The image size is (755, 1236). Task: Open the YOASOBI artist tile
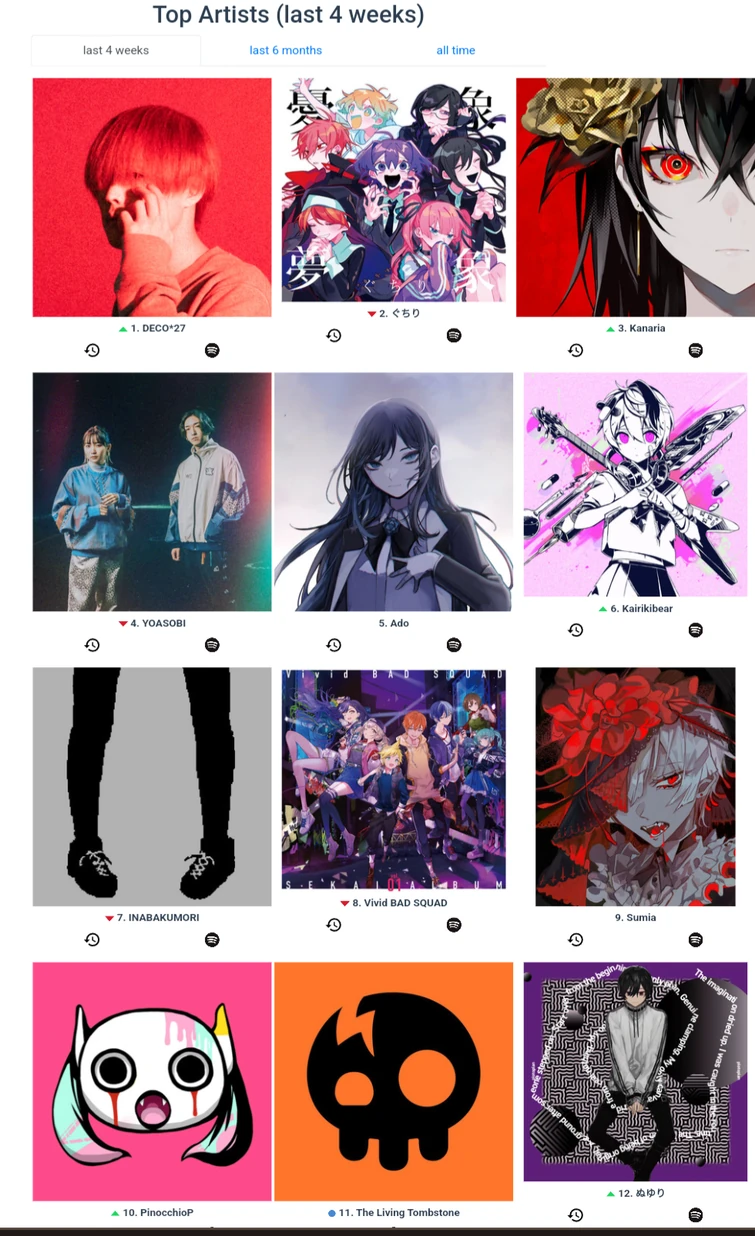(152, 491)
